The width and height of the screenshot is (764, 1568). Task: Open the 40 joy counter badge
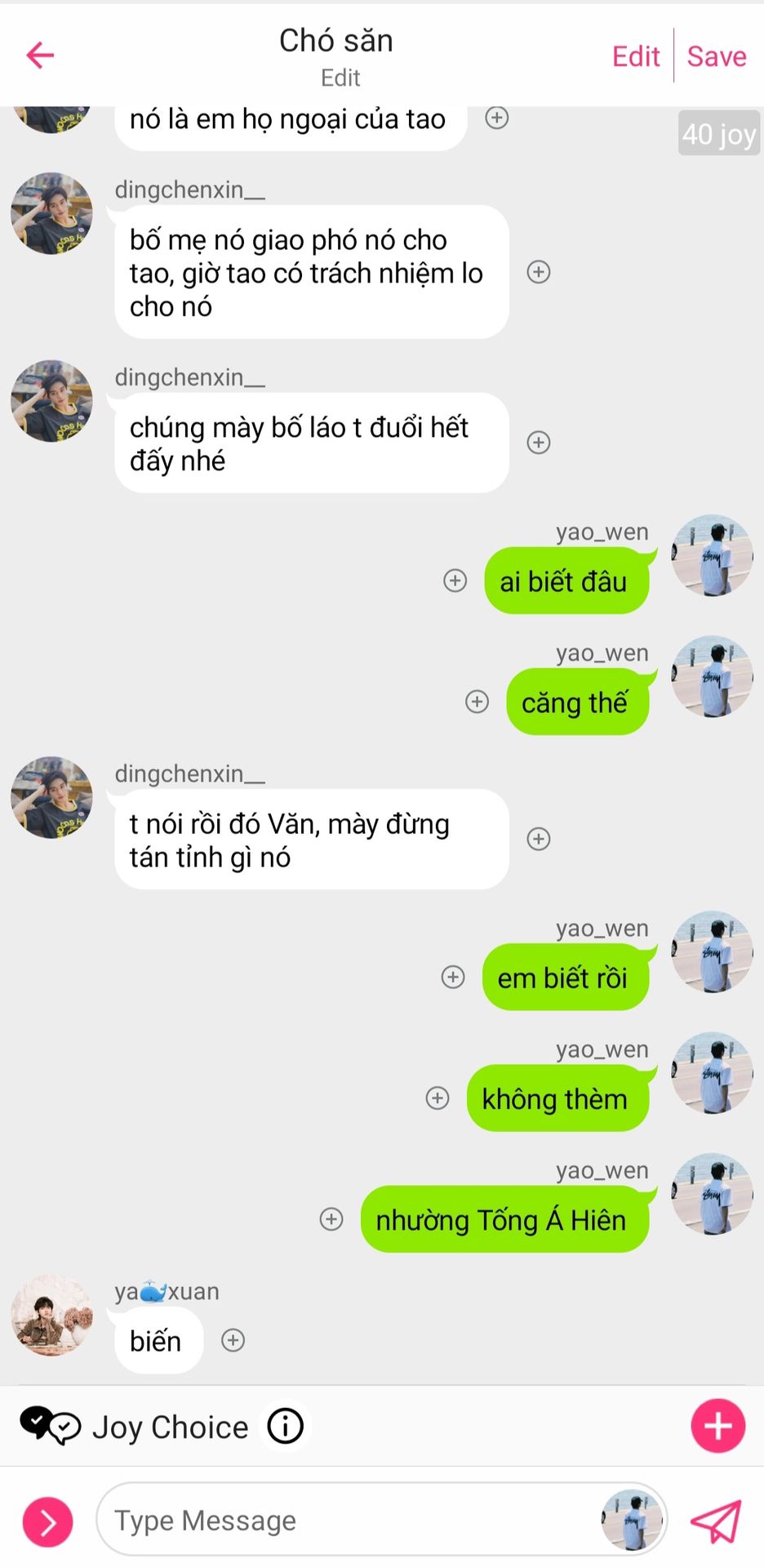point(719,133)
